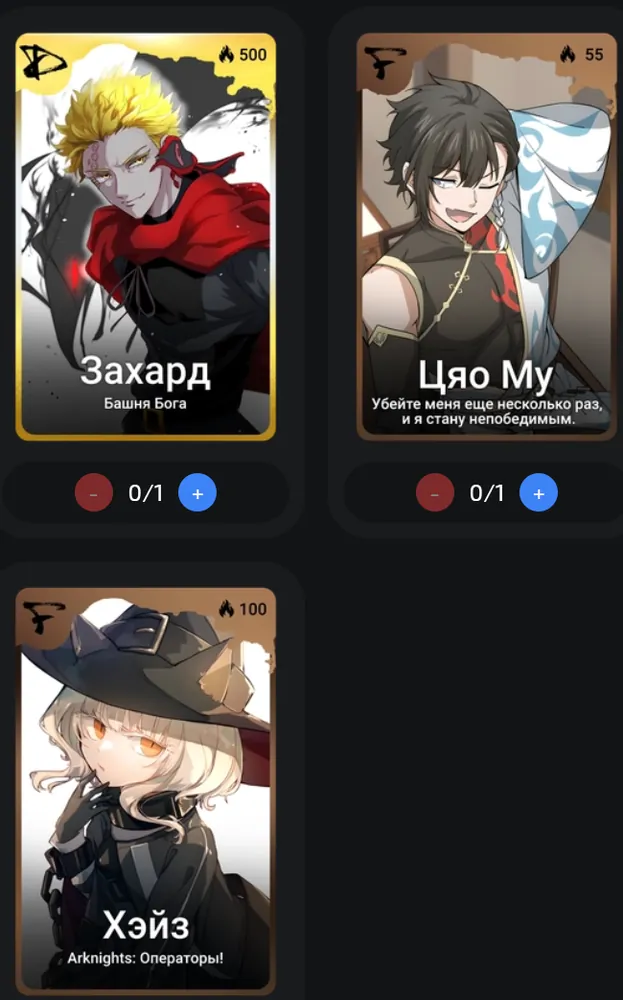The image size is (623, 1000).
Task: Open the Цяо Му card
Action: click(x=487, y=237)
